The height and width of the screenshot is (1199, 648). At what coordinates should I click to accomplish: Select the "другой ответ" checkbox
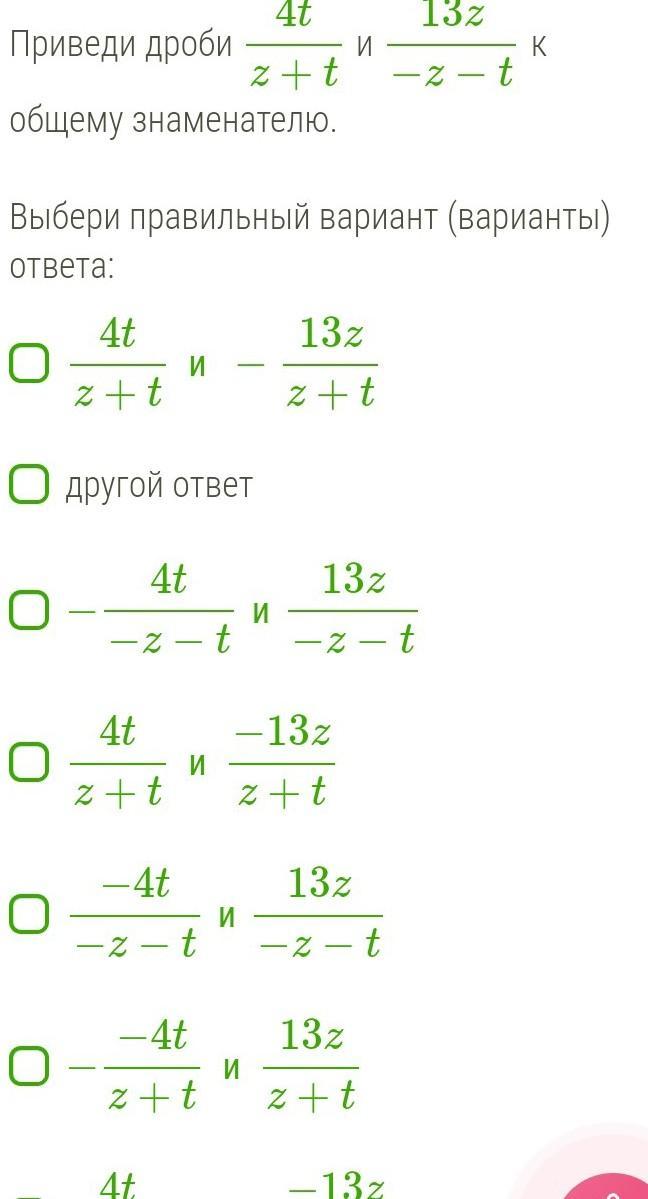pos(29,486)
